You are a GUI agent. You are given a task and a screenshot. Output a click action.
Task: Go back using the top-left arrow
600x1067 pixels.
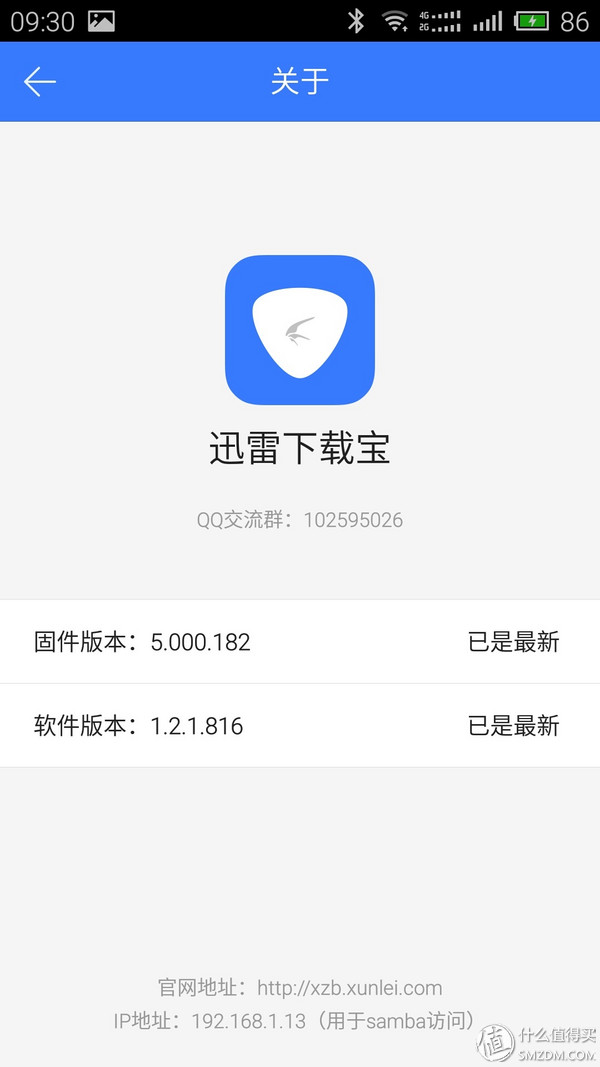tap(40, 82)
